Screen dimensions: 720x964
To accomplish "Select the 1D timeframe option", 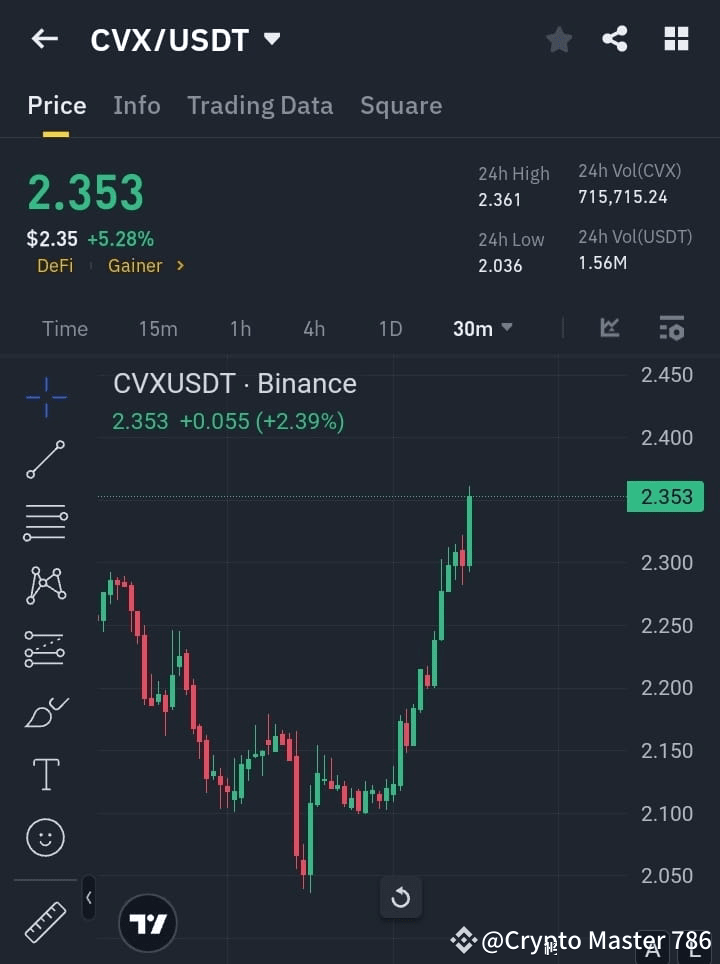I will click(390, 328).
